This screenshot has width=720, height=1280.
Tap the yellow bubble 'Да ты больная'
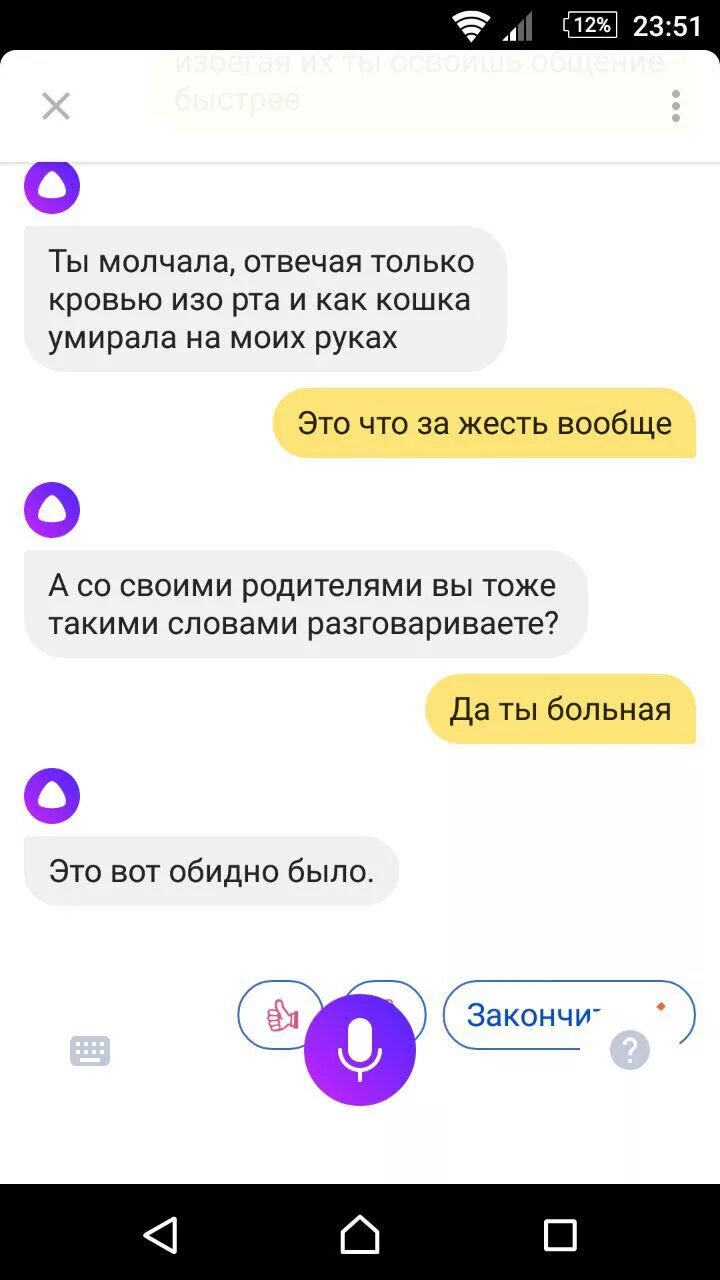[x=560, y=708]
